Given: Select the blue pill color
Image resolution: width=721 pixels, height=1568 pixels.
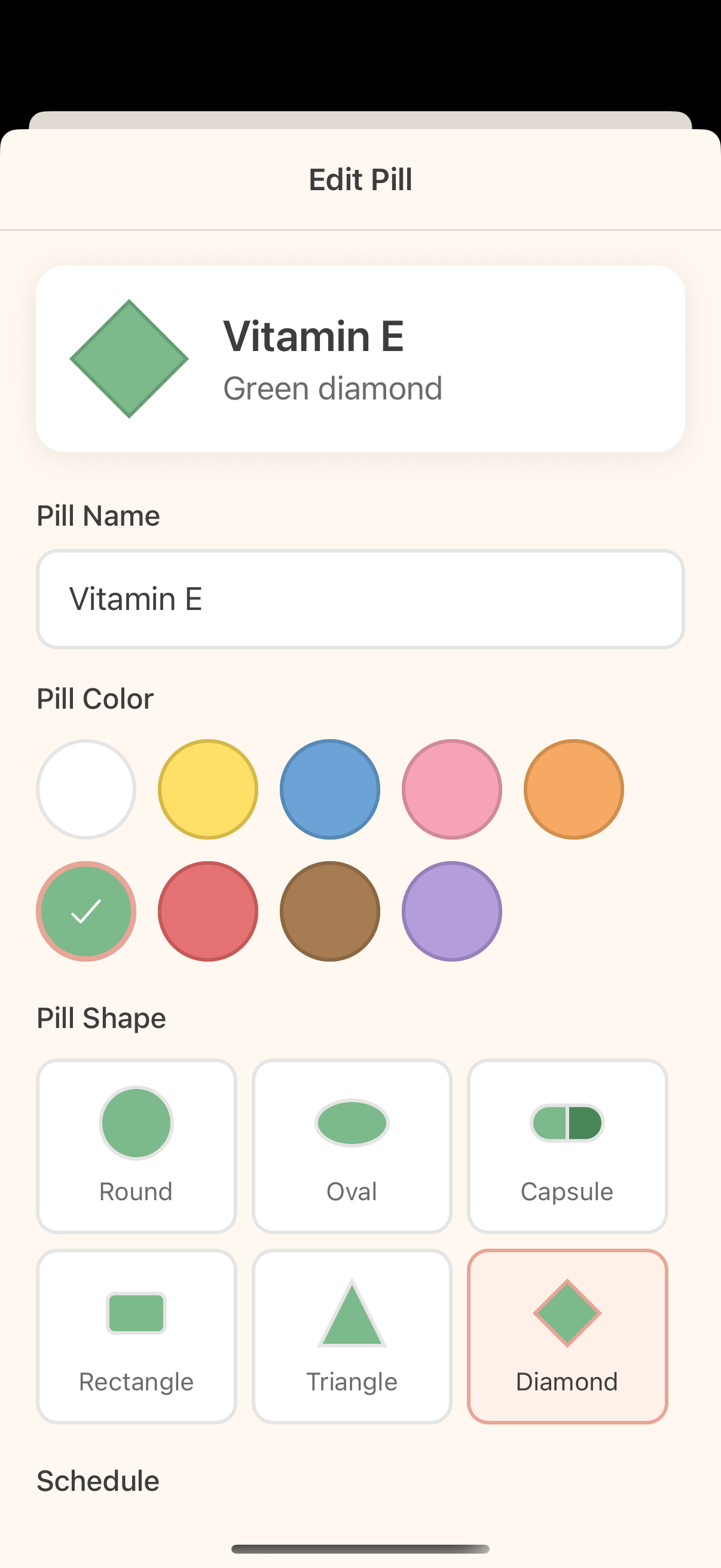Looking at the screenshot, I should pyautogui.click(x=330, y=789).
